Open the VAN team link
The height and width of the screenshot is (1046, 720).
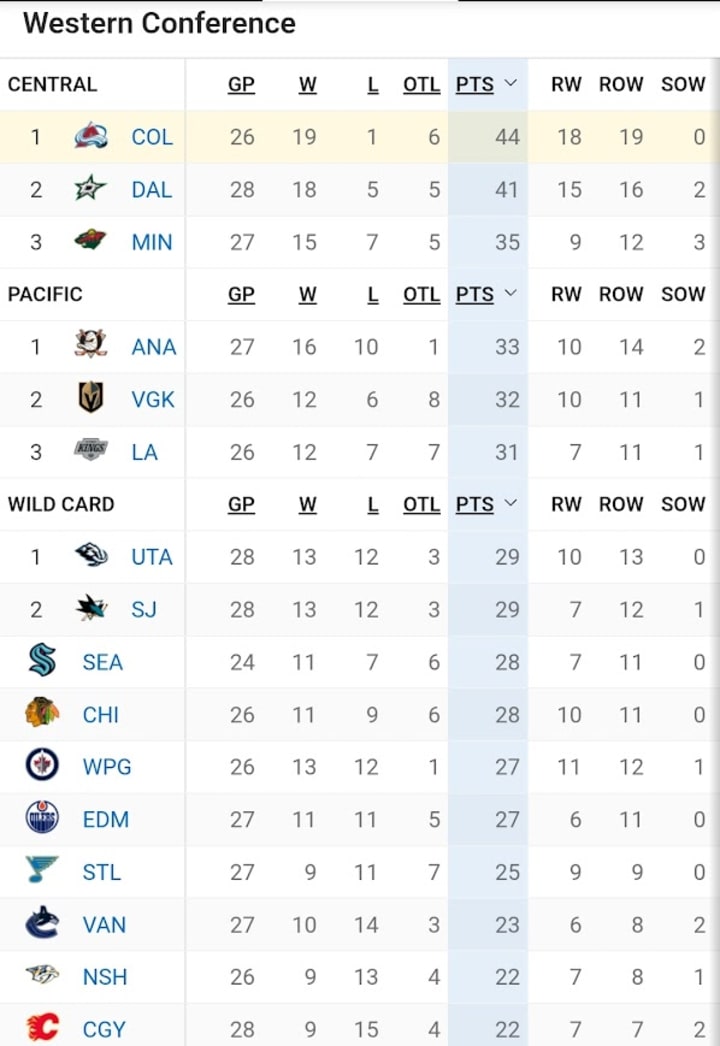104,925
